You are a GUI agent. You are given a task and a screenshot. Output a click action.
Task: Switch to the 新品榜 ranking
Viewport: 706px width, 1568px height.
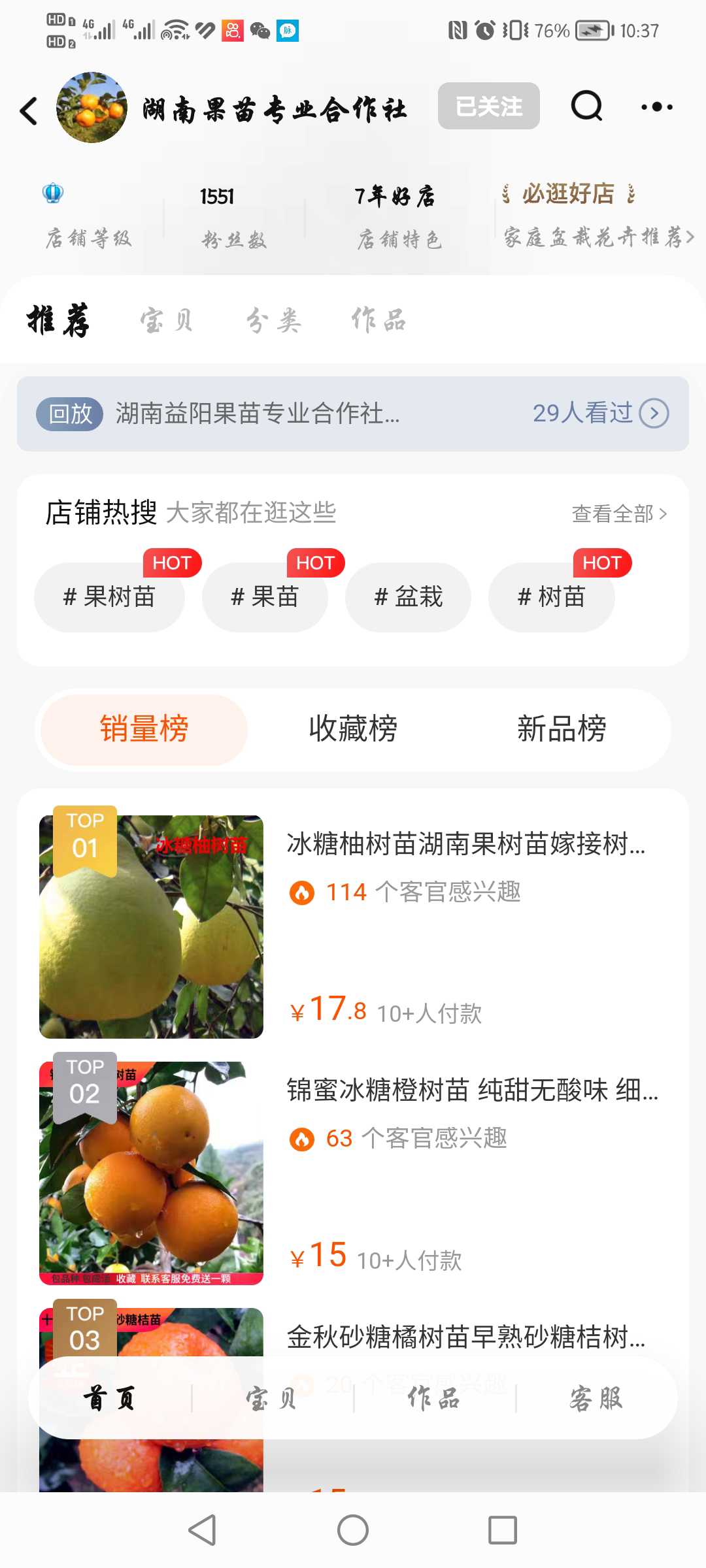point(562,729)
